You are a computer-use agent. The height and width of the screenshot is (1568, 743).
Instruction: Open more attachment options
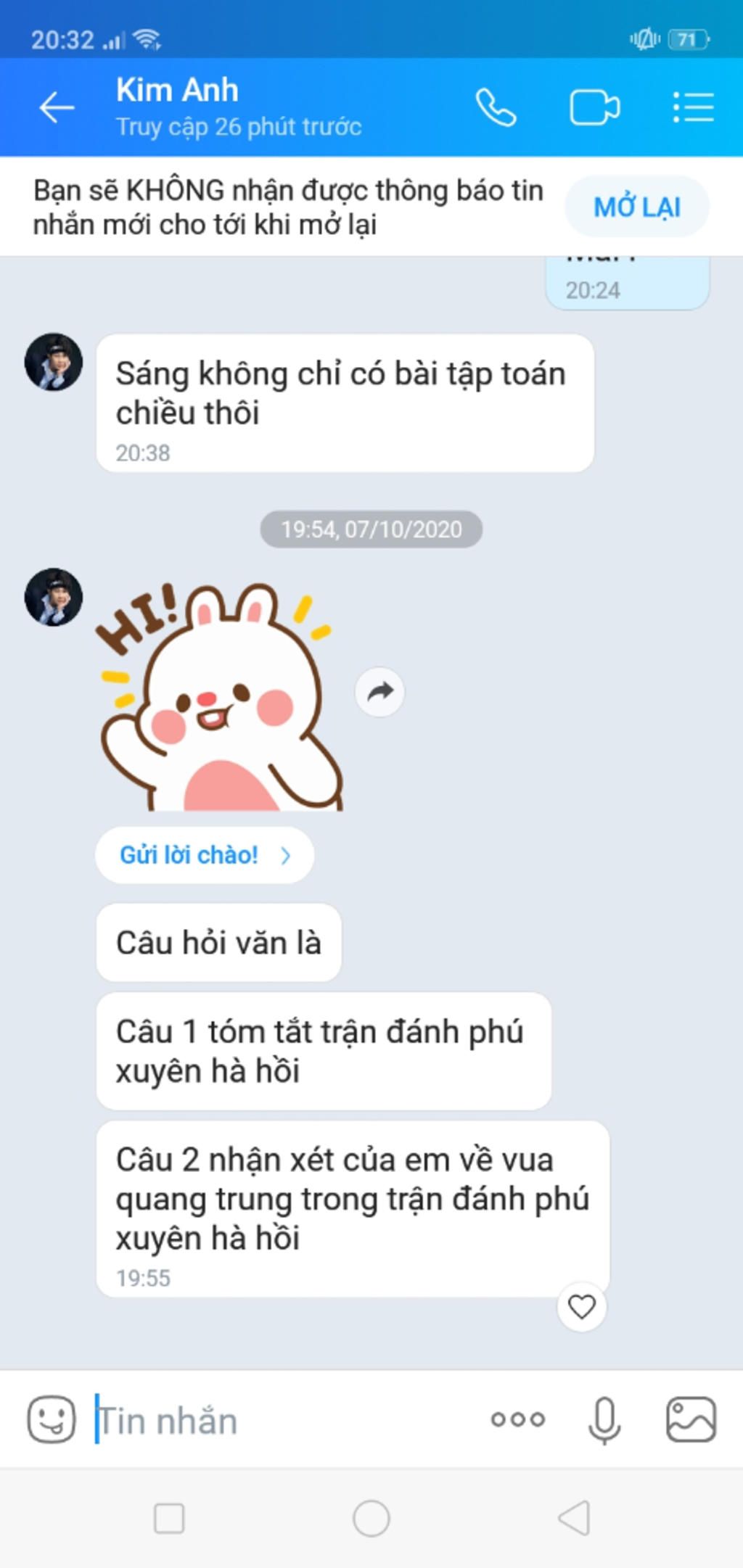point(517,1419)
